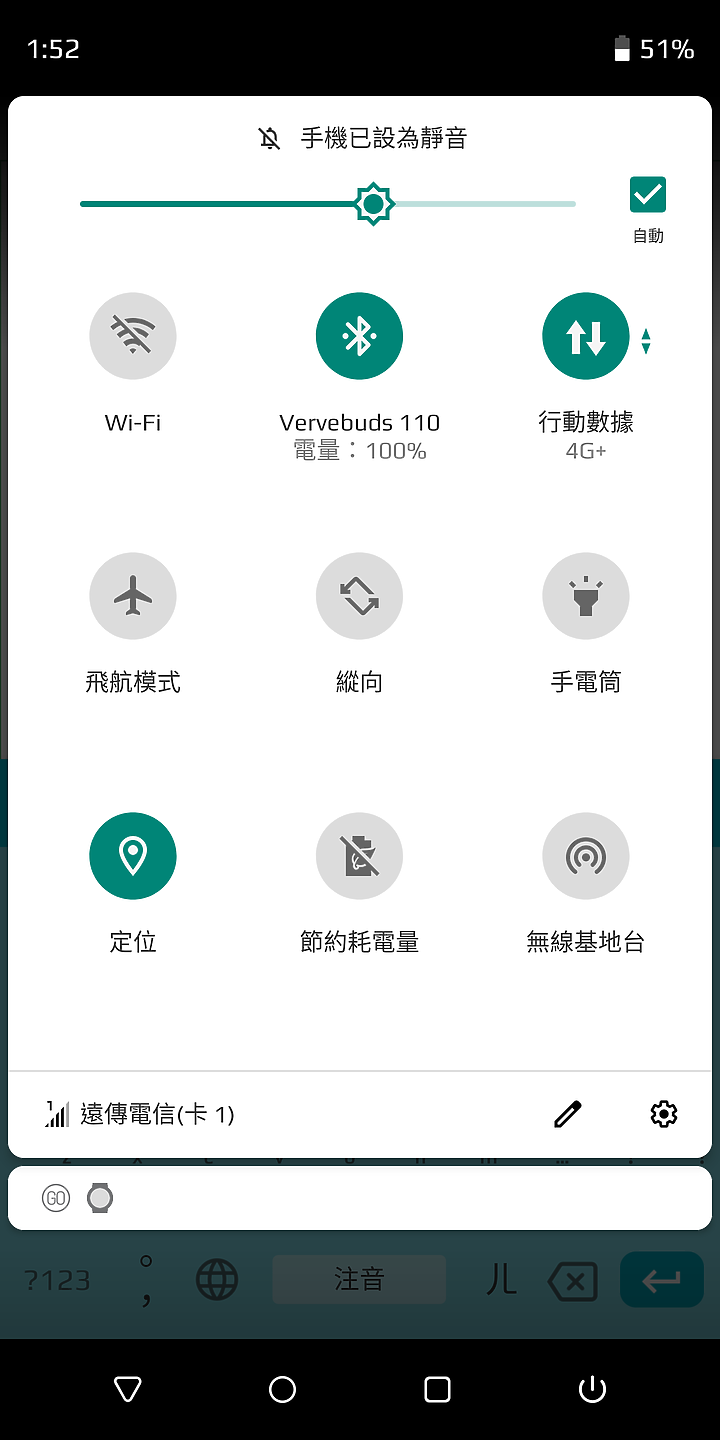Uncheck the 自動 auto-brightness checkbox
This screenshot has height=1440, width=720.
[648, 195]
